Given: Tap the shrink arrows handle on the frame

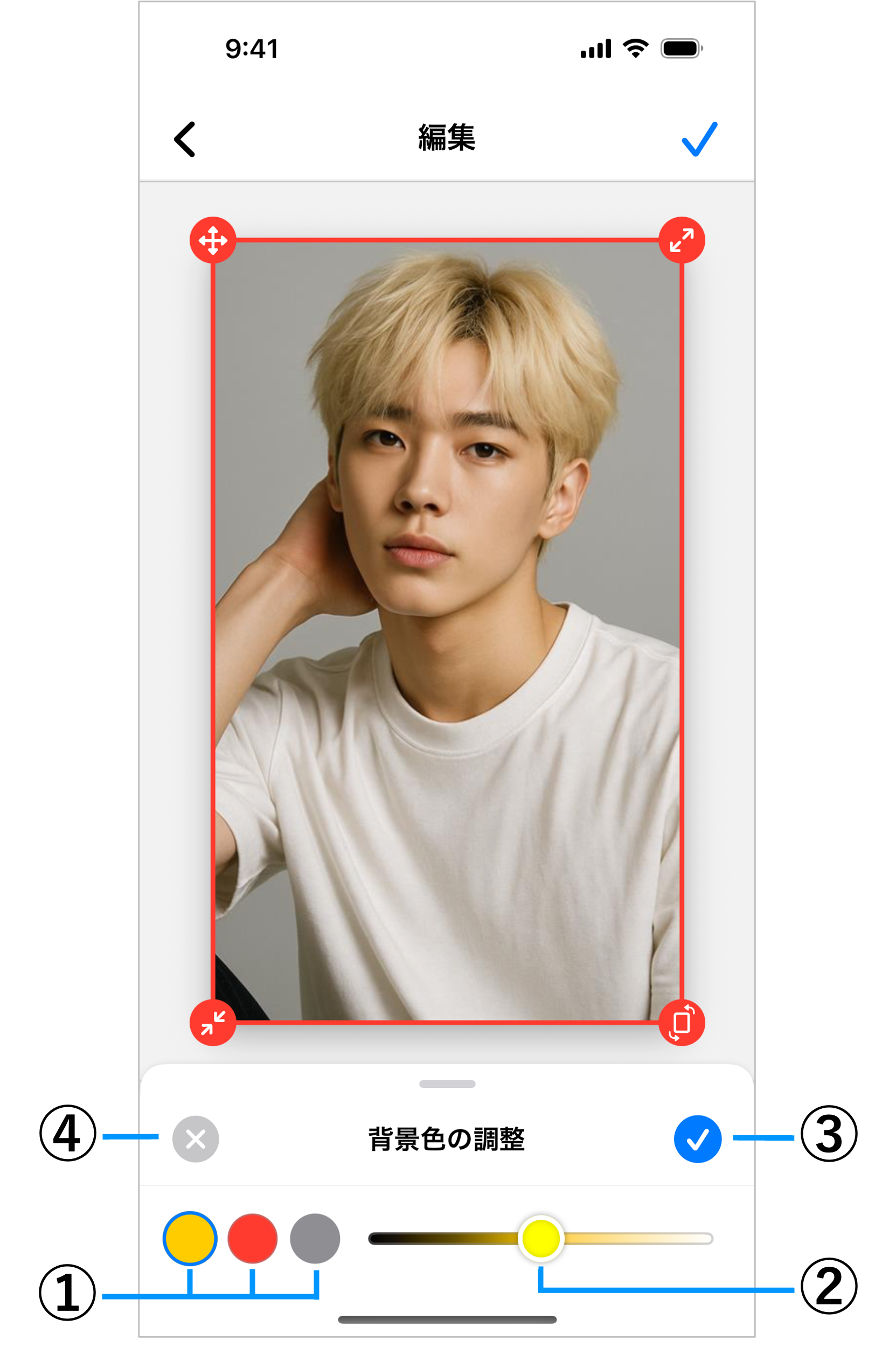Looking at the screenshot, I should click(x=213, y=1023).
